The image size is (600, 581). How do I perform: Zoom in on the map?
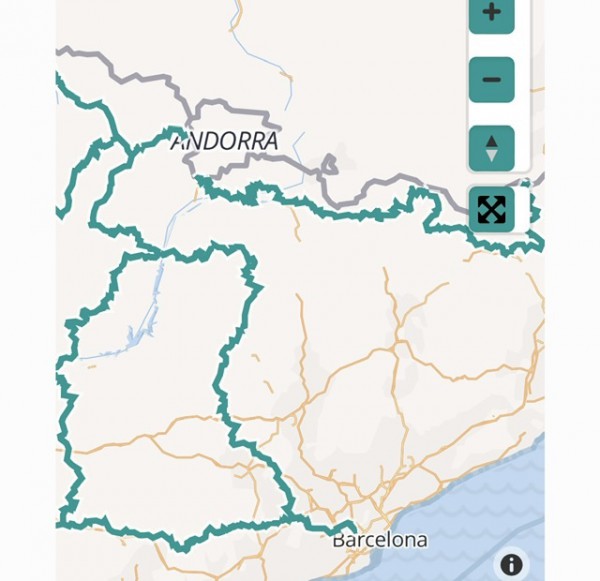point(491,14)
